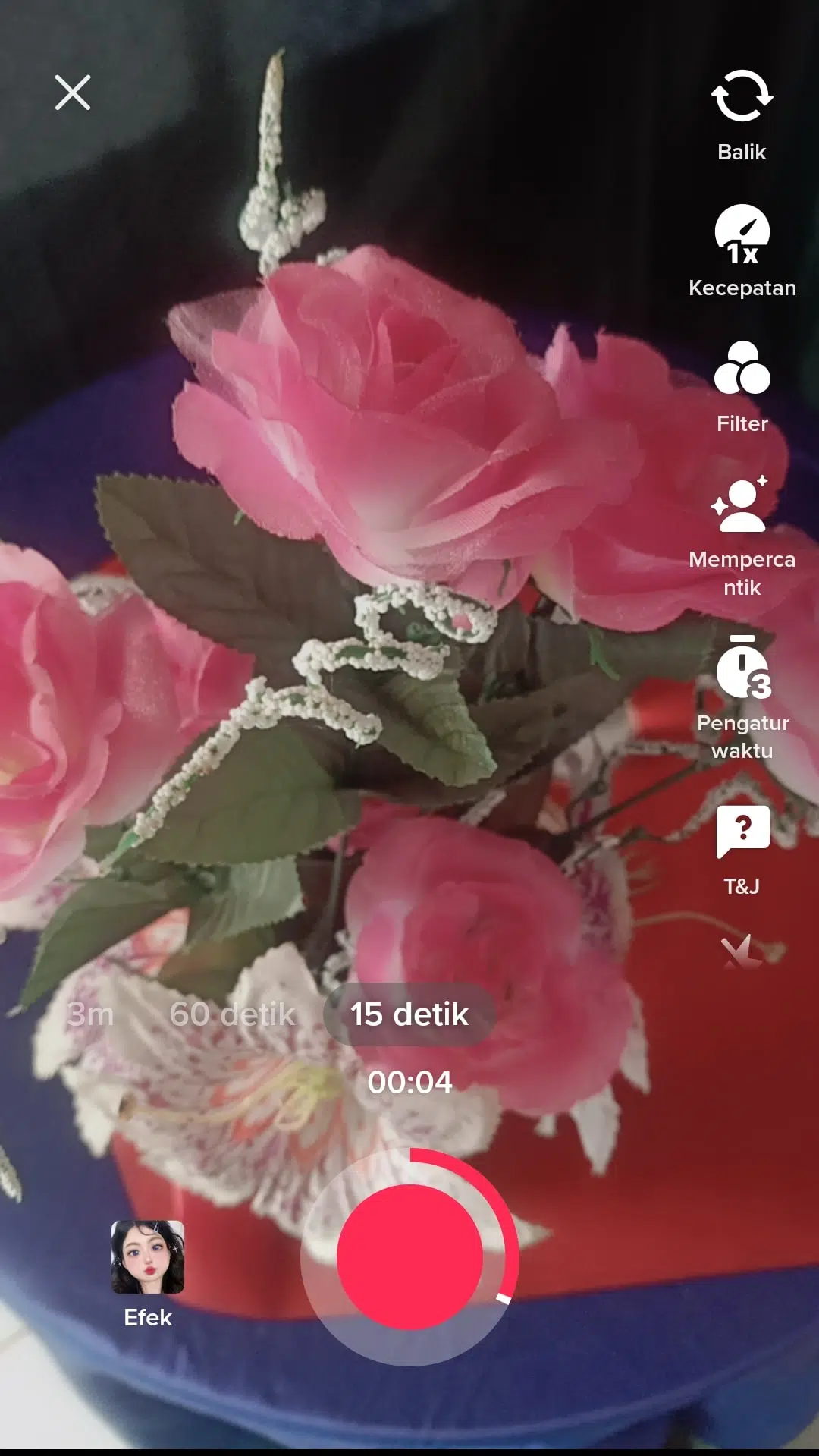Toggle the camera flash icon

[741, 951]
